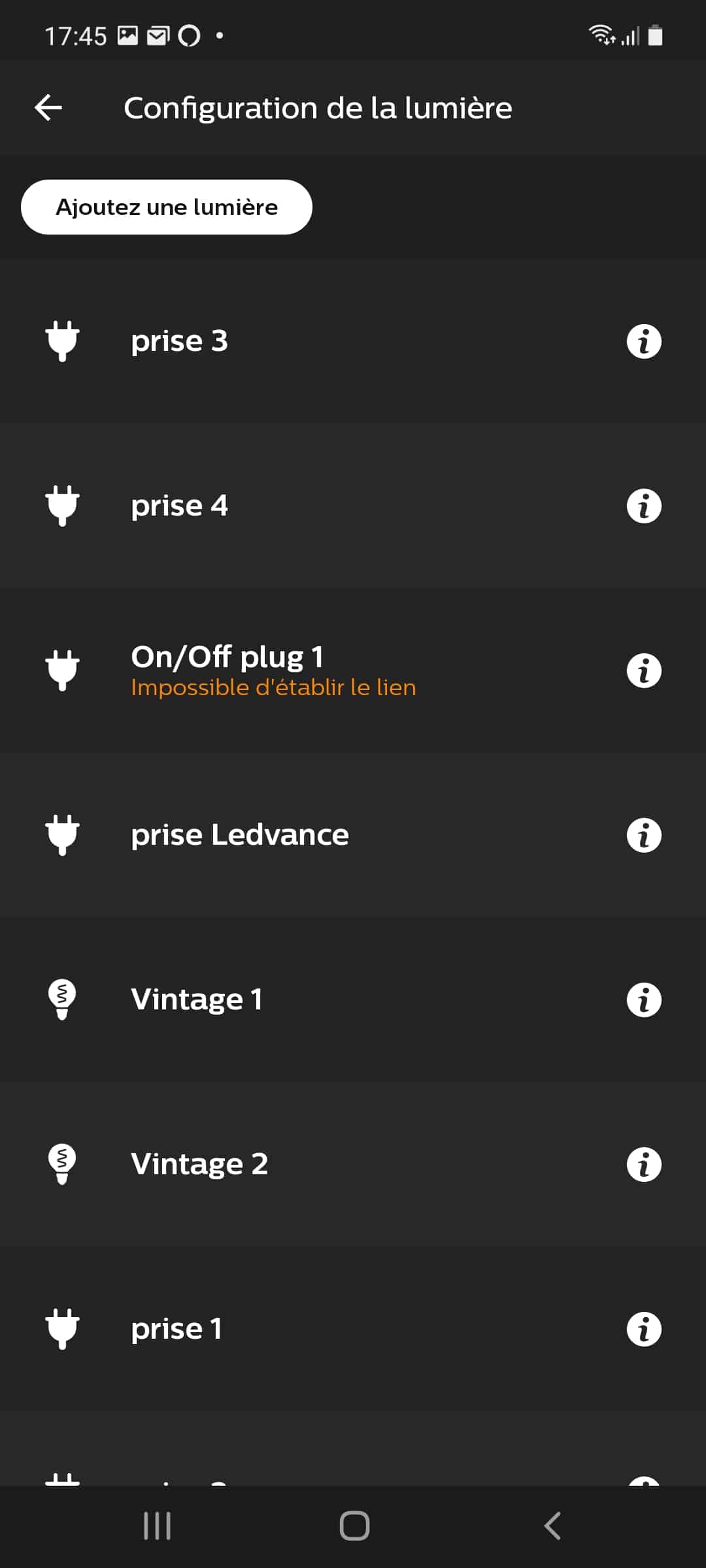Open the Vintage 2 light

353,1164
